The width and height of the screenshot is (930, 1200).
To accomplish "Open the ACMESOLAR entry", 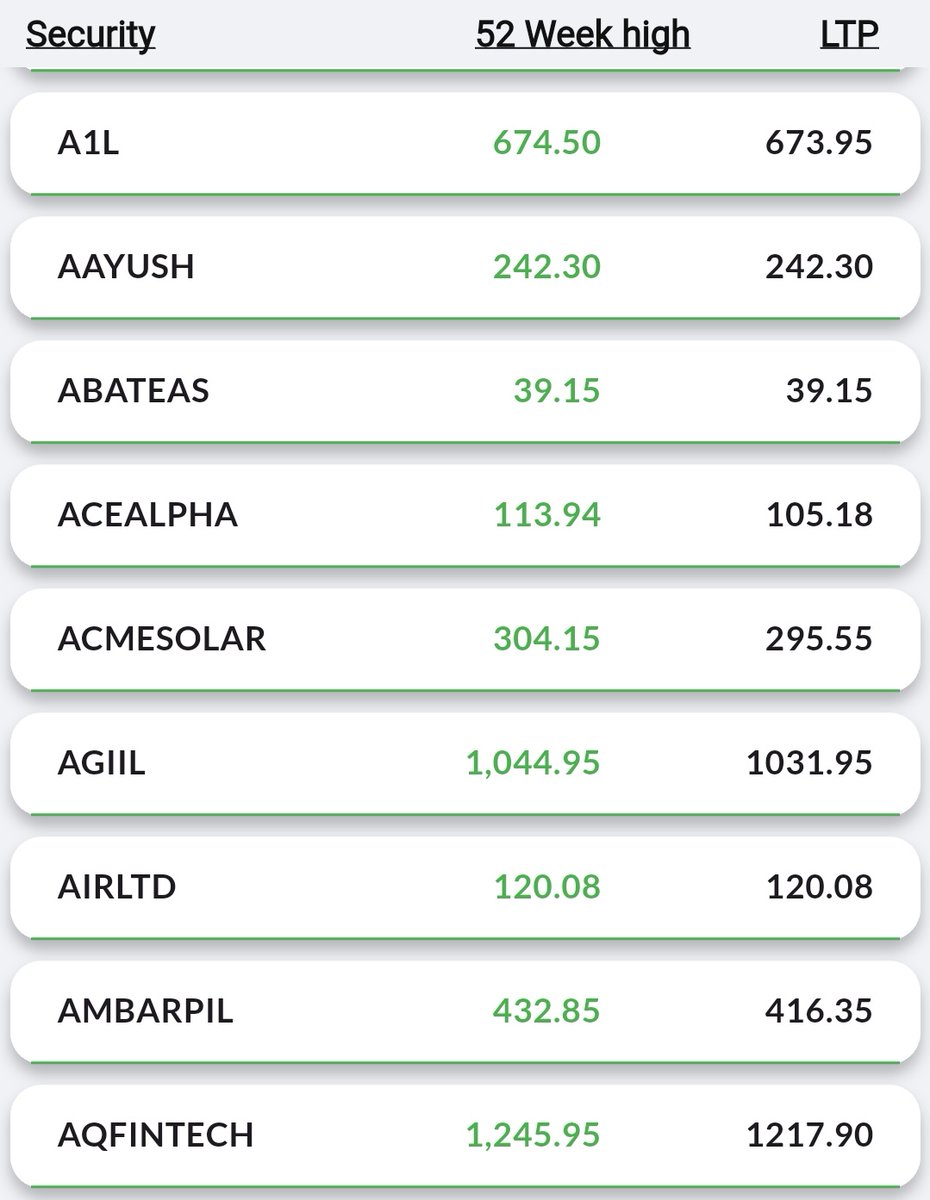I will [x=464, y=639].
